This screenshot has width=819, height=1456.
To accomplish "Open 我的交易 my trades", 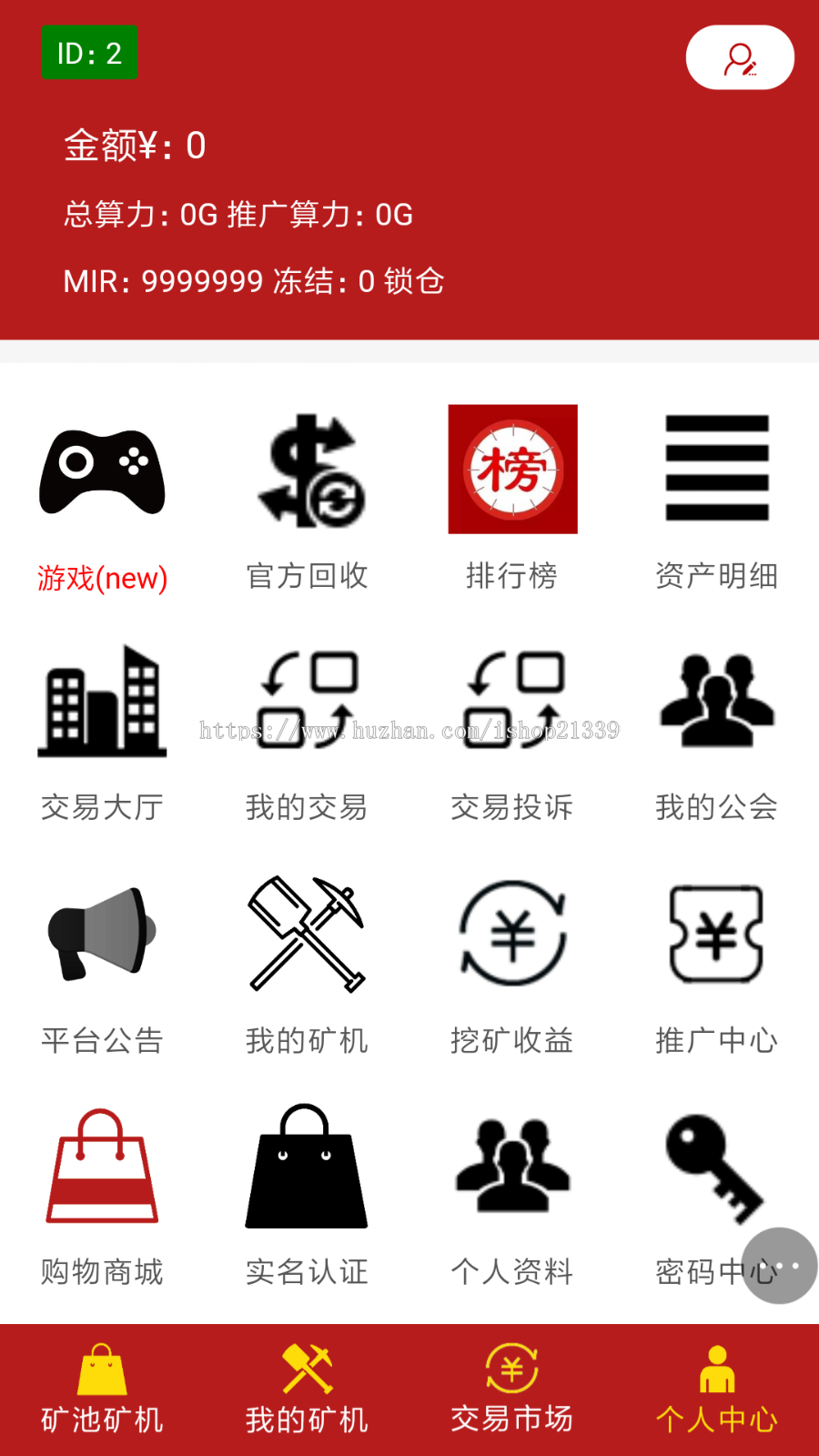I will [308, 733].
